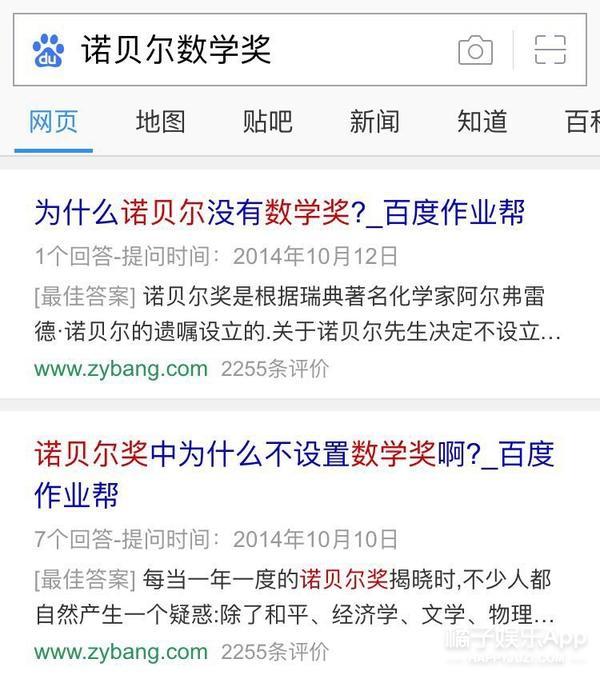Switch to the 知道 tab

pyautogui.click(x=482, y=122)
